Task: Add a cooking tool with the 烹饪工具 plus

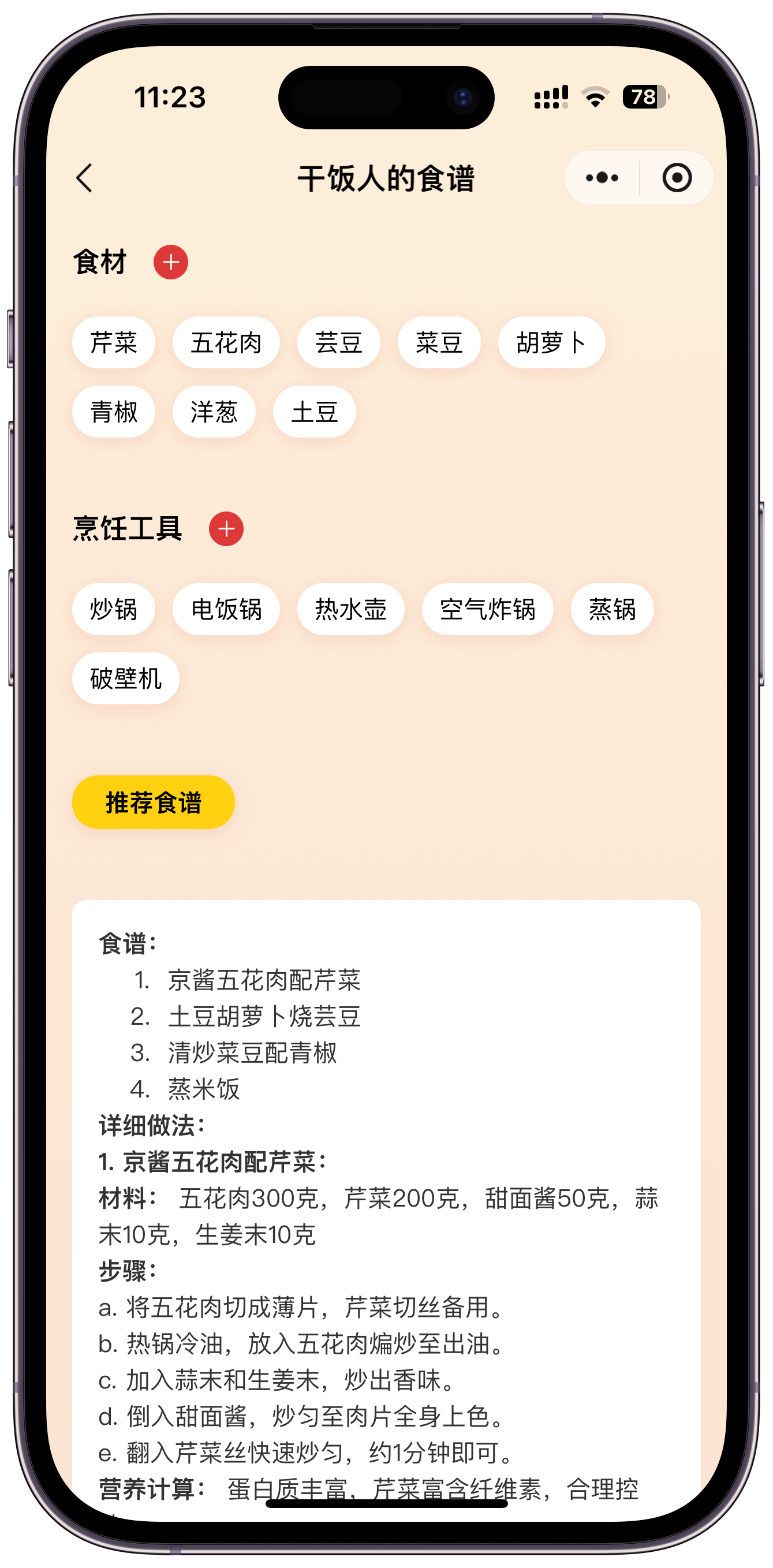Action: click(226, 528)
